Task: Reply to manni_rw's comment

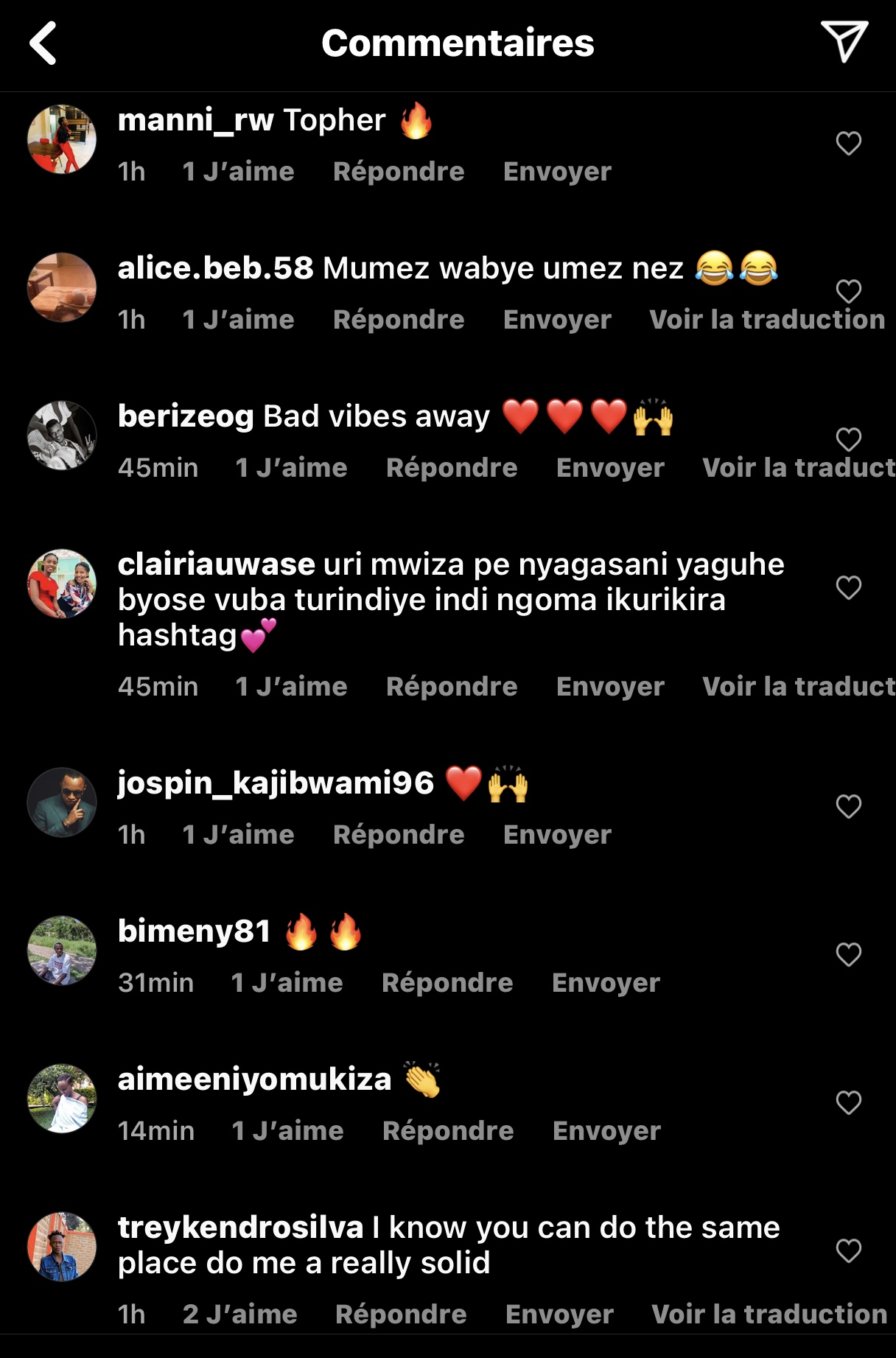Action: click(x=399, y=172)
